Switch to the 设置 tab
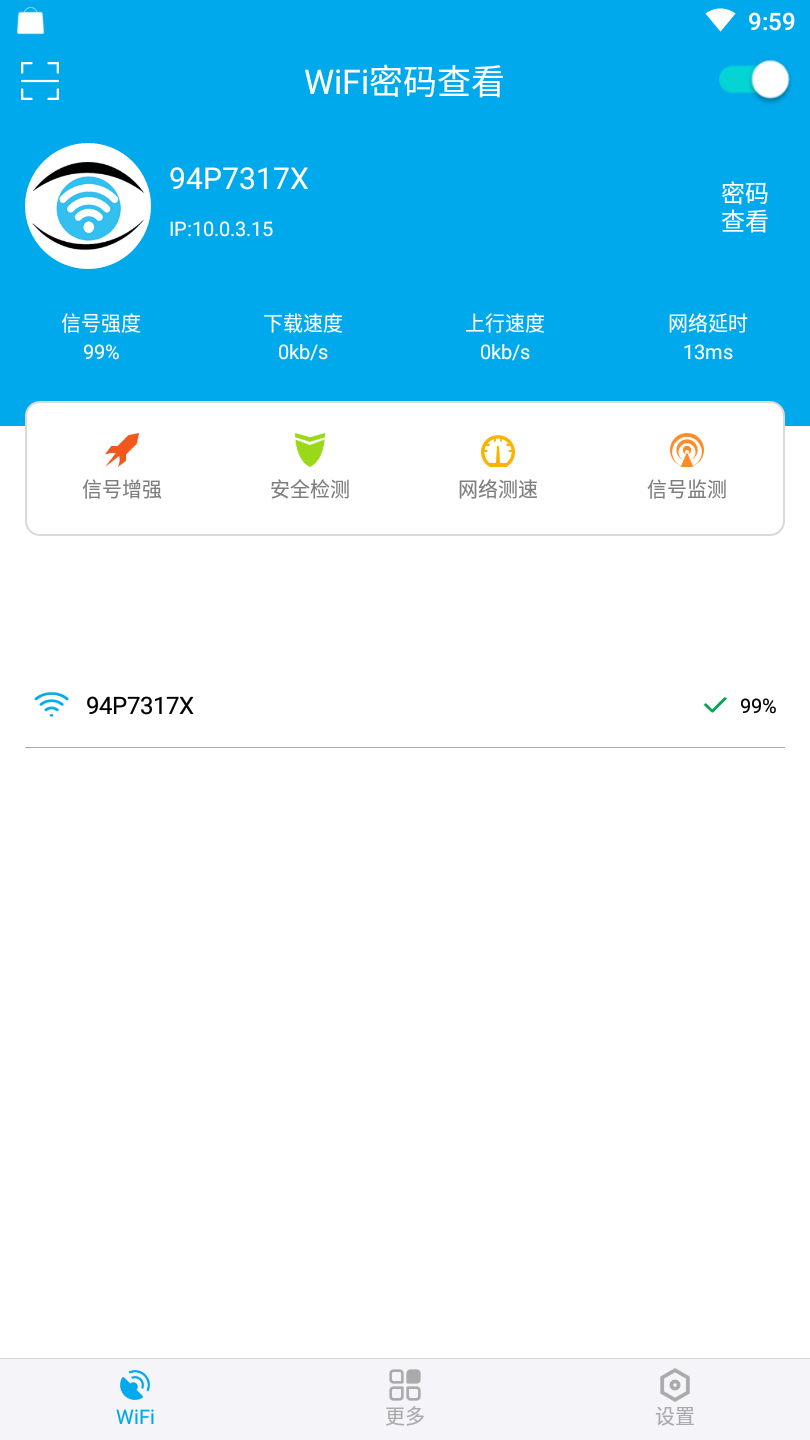 click(x=675, y=1398)
